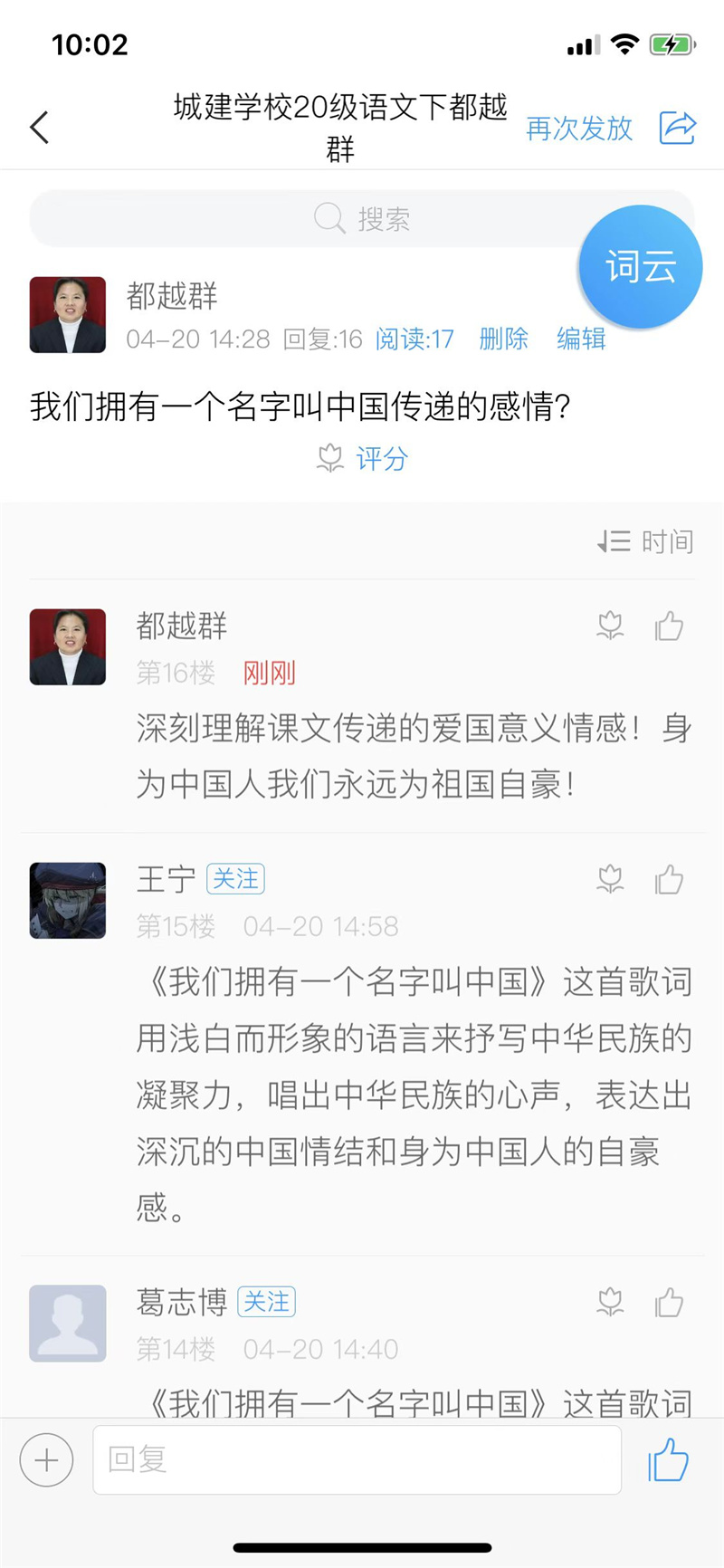The height and width of the screenshot is (1568, 724).
Task: Like 王宁's 第15楼 reply
Action: coord(669,879)
